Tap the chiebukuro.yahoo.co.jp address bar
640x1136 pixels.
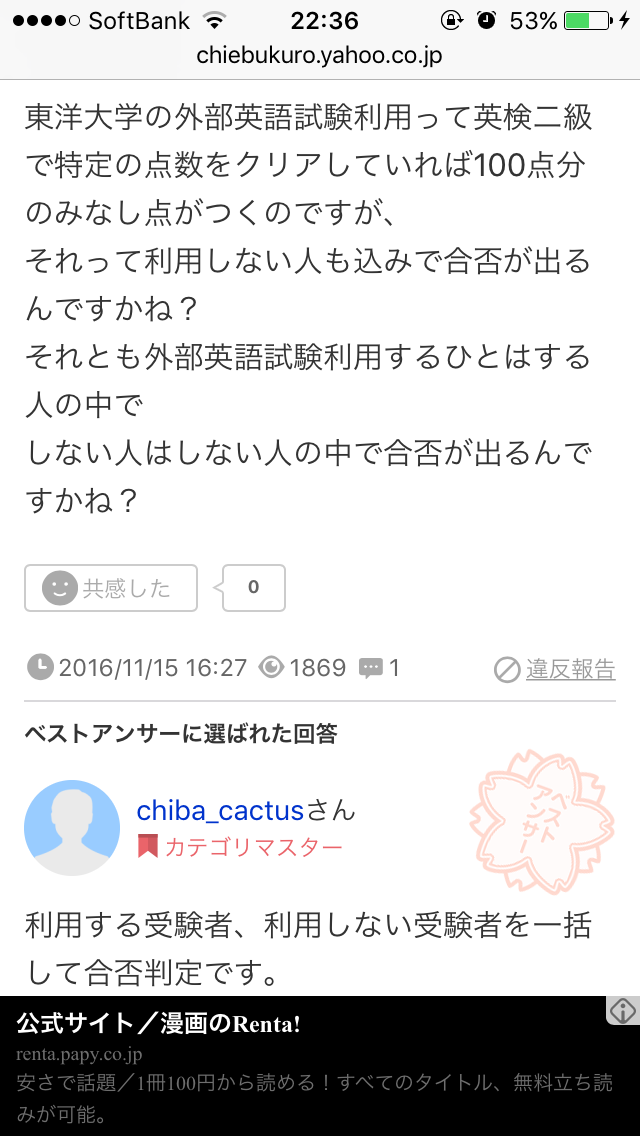[320, 55]
